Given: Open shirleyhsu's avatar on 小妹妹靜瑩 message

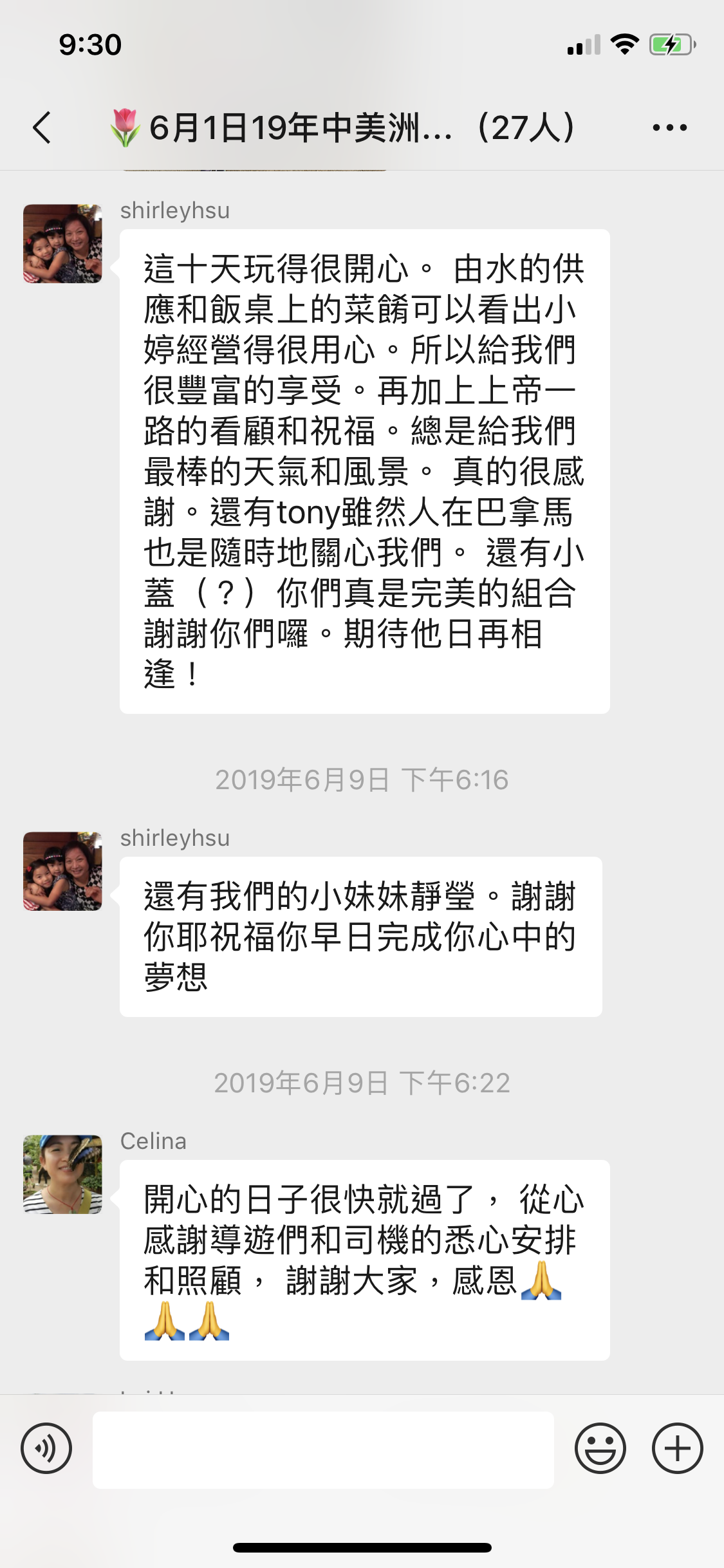Looking at the screenshot, I should pos(62,871).
